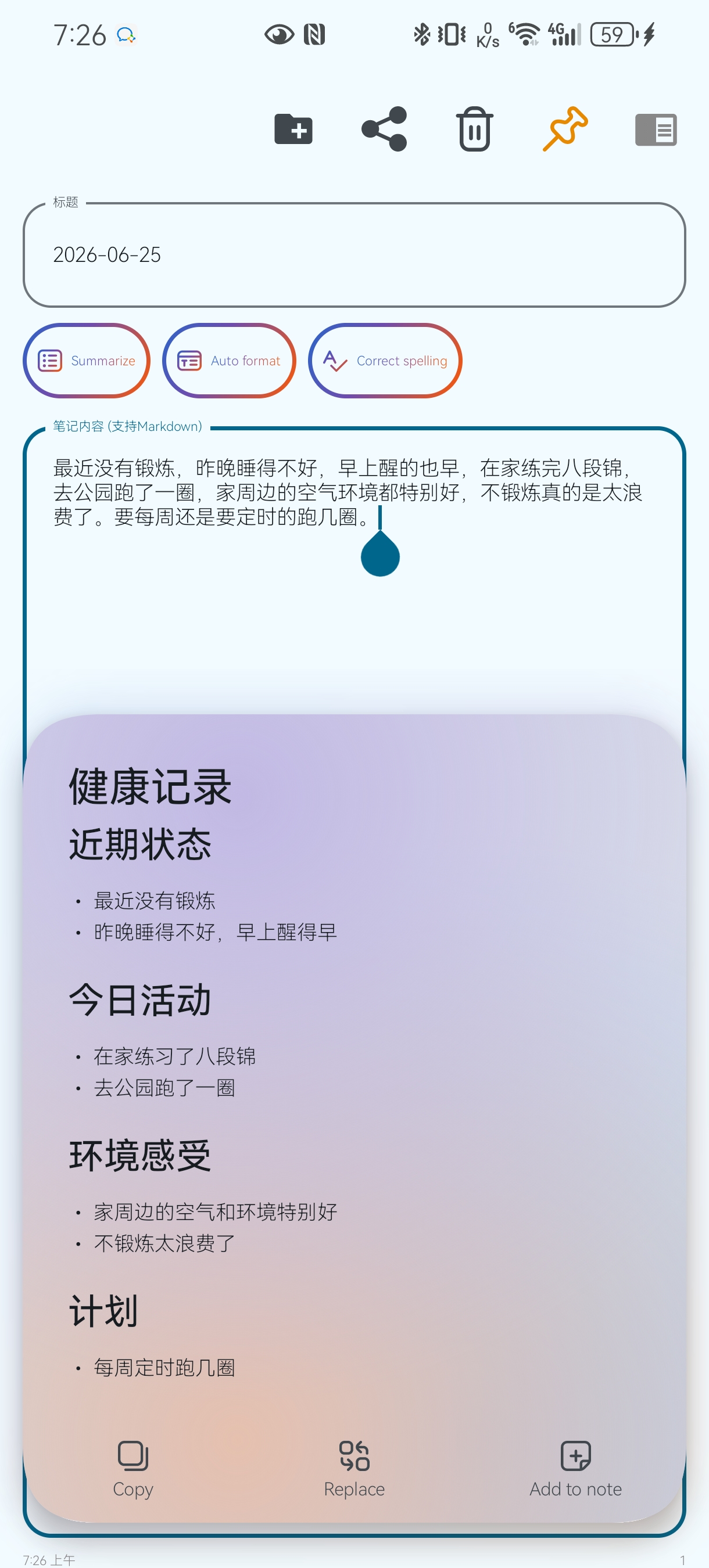Tap the Summarize button

coord(87,361)
